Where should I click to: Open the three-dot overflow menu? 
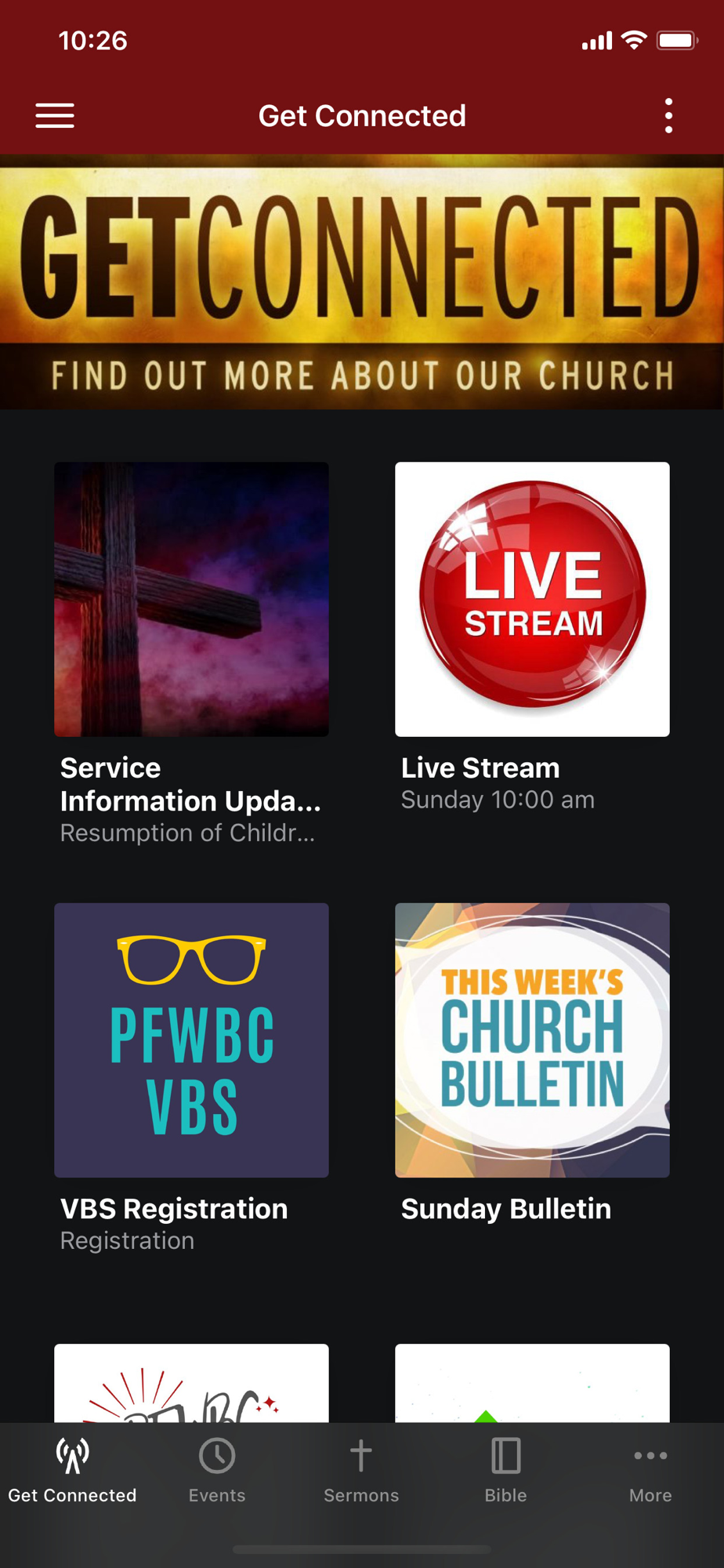[668, 116]
